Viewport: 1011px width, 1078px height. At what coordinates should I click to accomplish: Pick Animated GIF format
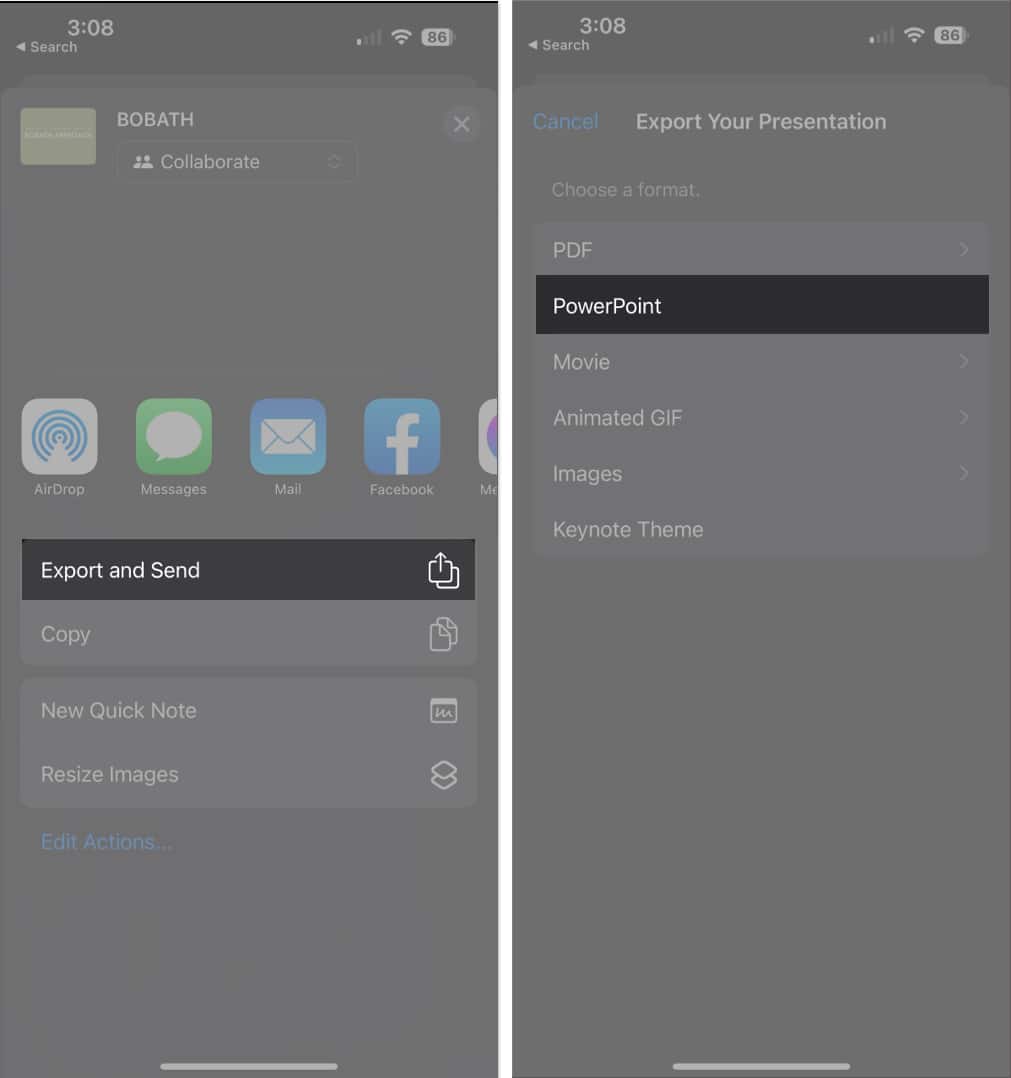[x=761, y=418]
